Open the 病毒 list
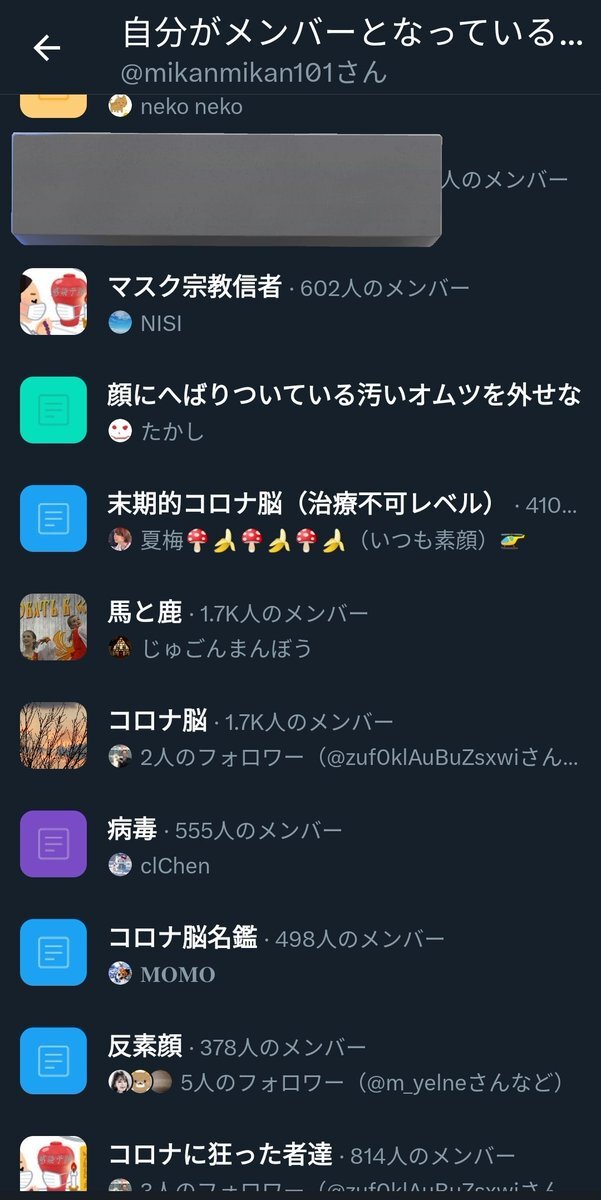The height and width of the screenshot is (1200, 601). (132, 829)
